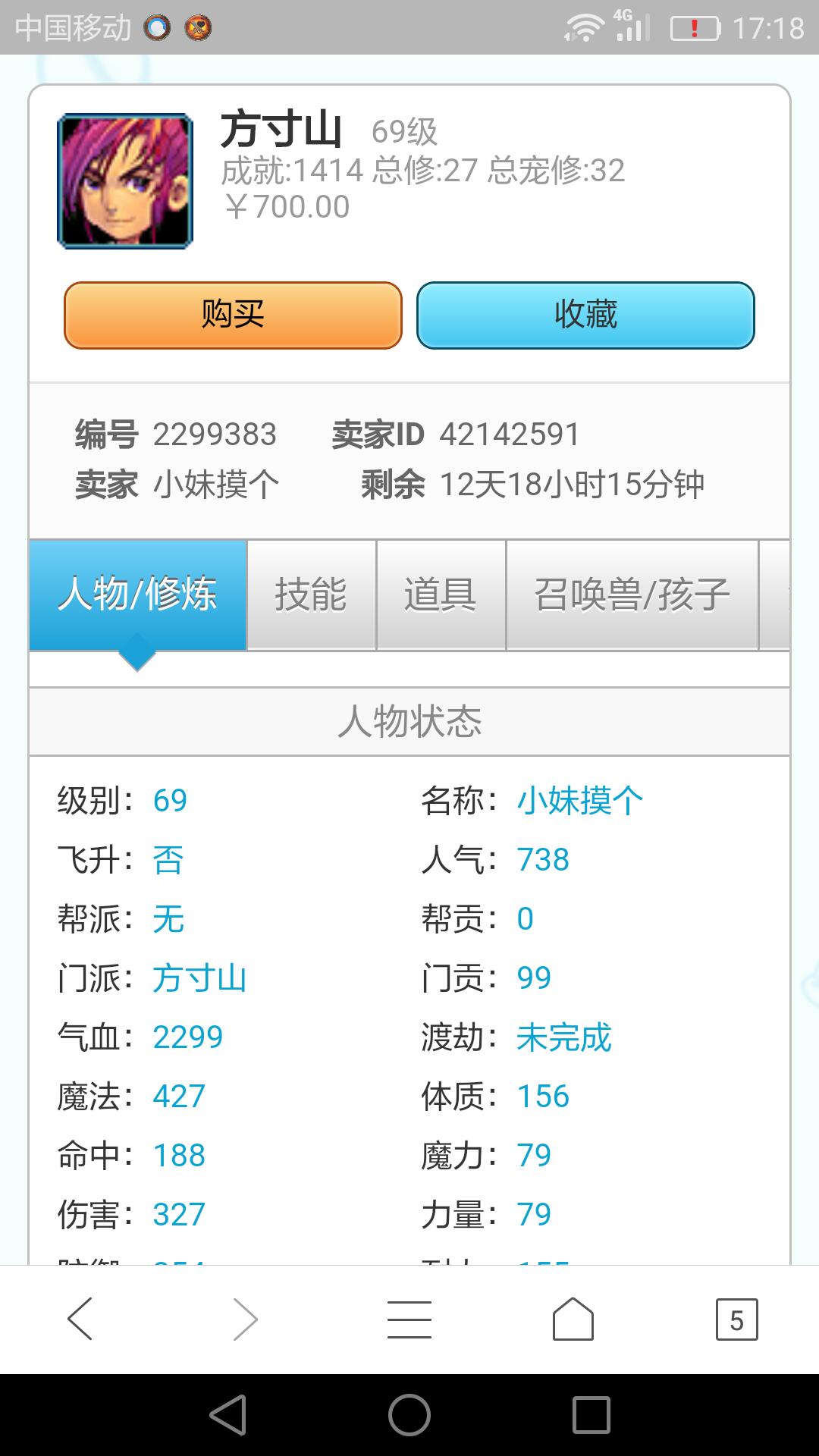Tap 收藏 to favorite this listing
Image resolution: width=819 pixels, height=1456 pixels.
pyautogui.click(x=585, y=315)
